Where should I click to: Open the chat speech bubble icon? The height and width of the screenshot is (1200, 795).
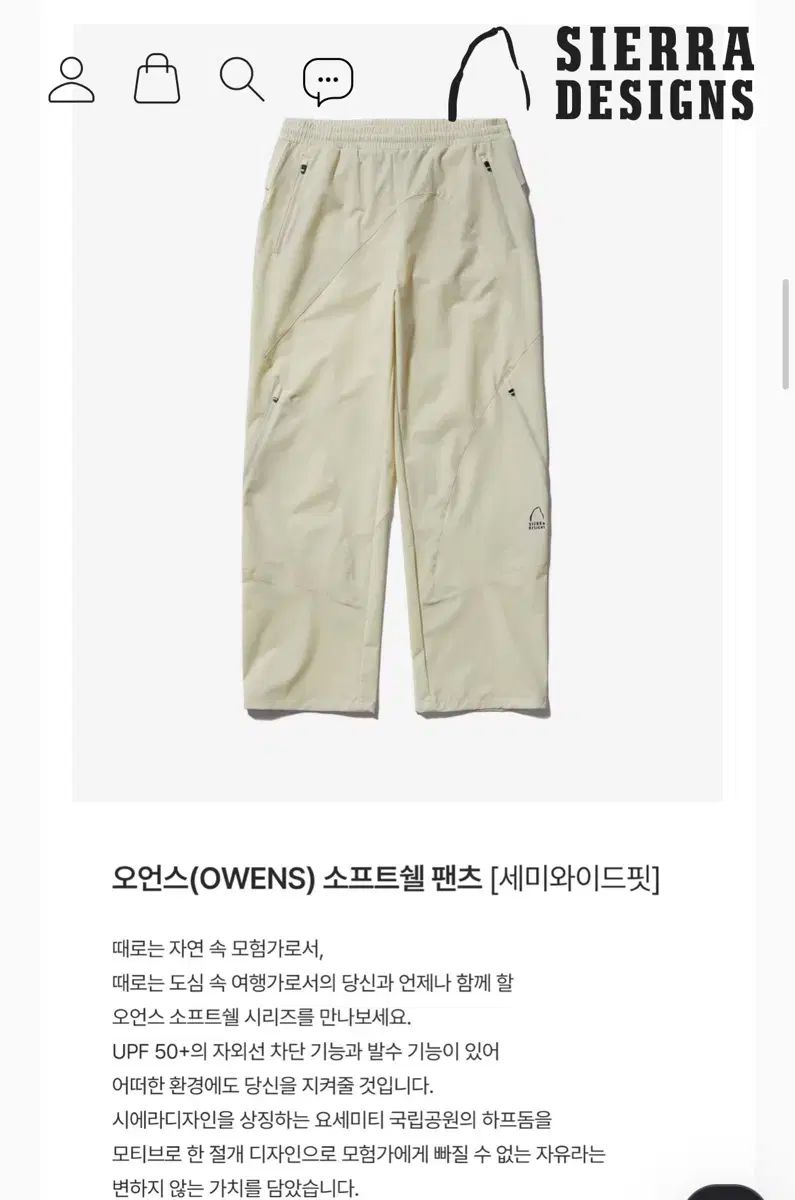(x=328, y=81)
